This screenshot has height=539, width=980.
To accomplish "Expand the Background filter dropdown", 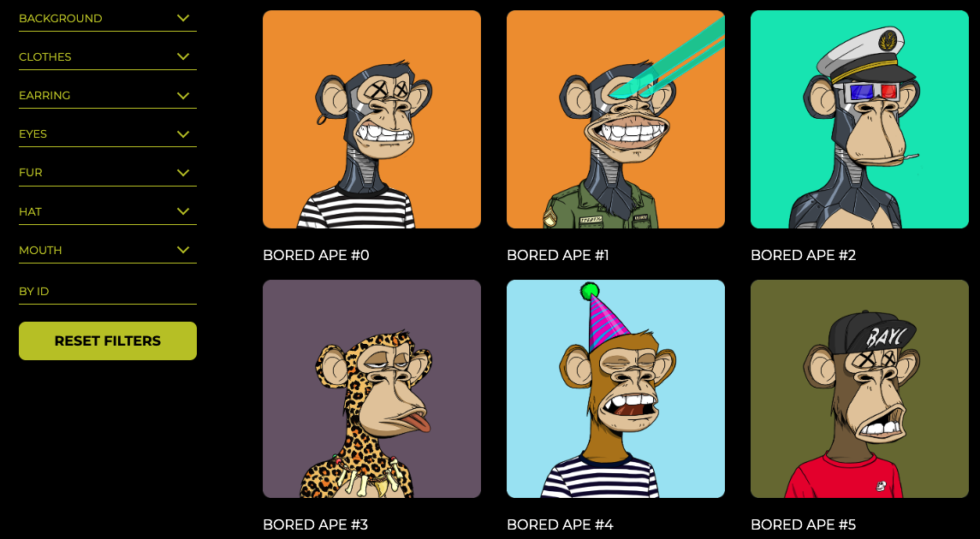I will tap(107, 18).
